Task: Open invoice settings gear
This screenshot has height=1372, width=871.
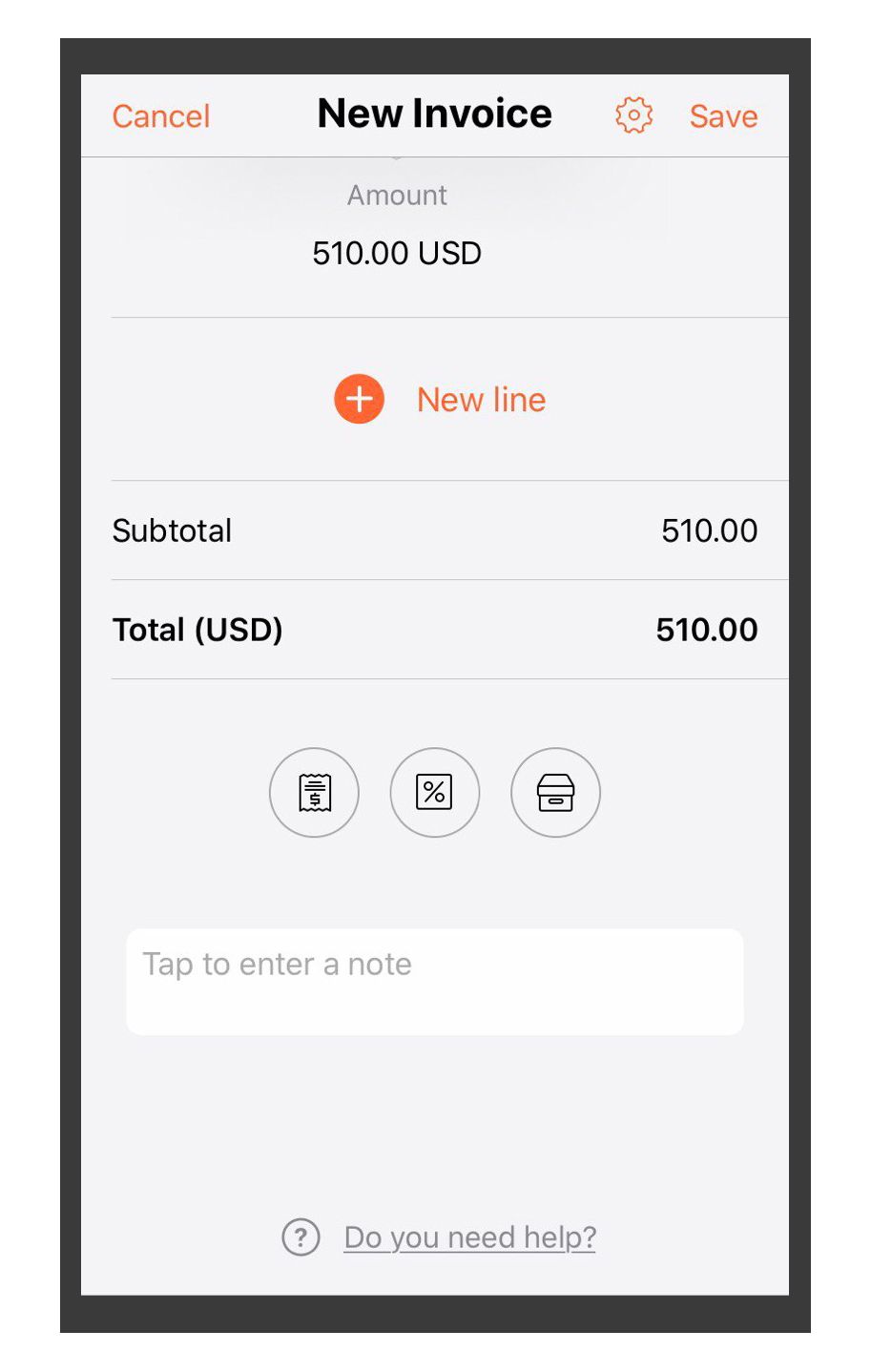Action: 633,115
